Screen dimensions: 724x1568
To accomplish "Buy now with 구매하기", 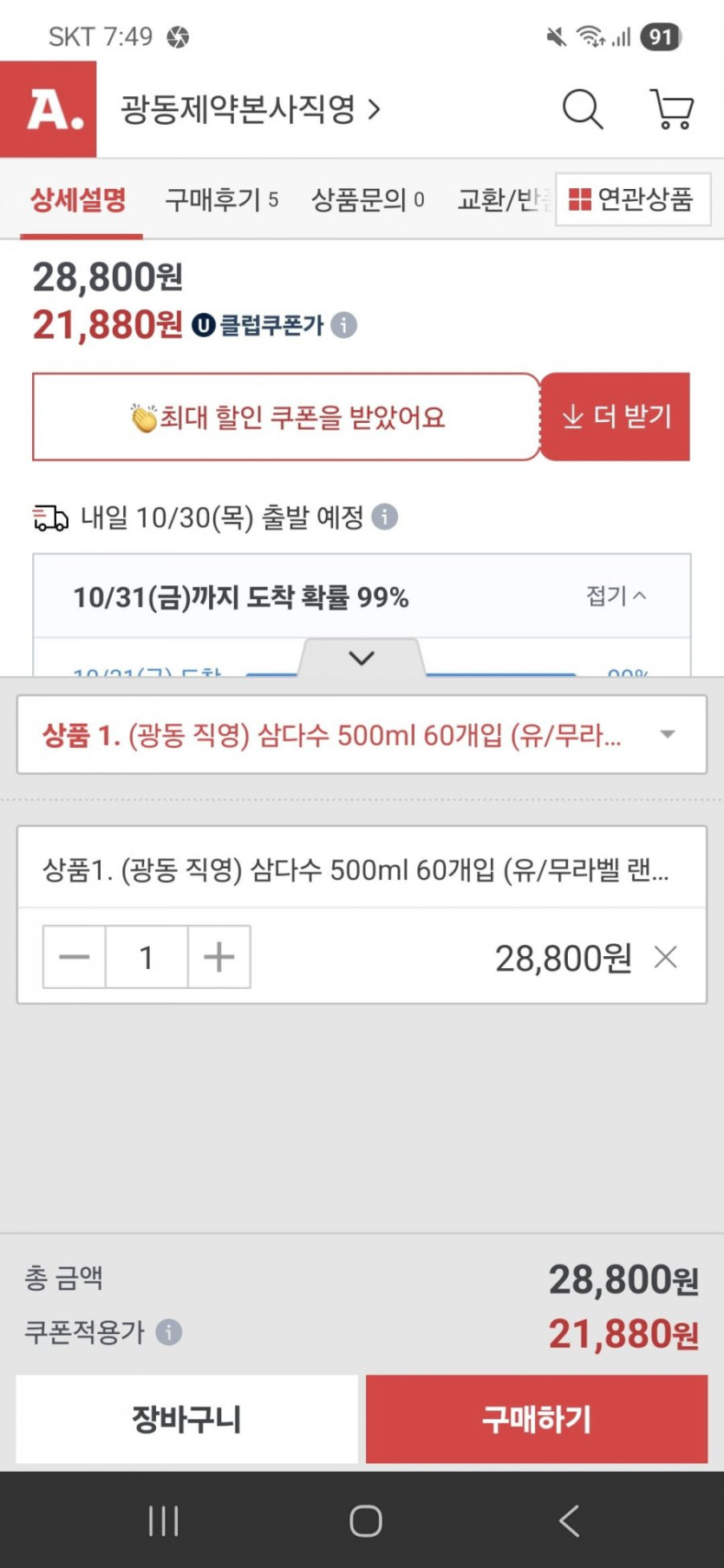I will pos(537,1419).
